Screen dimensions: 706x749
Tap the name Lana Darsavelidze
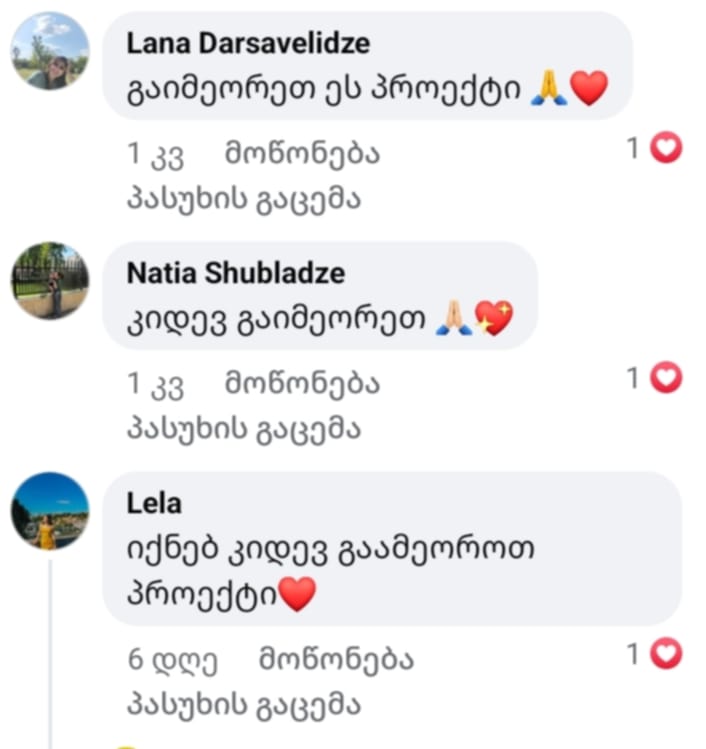248,43
